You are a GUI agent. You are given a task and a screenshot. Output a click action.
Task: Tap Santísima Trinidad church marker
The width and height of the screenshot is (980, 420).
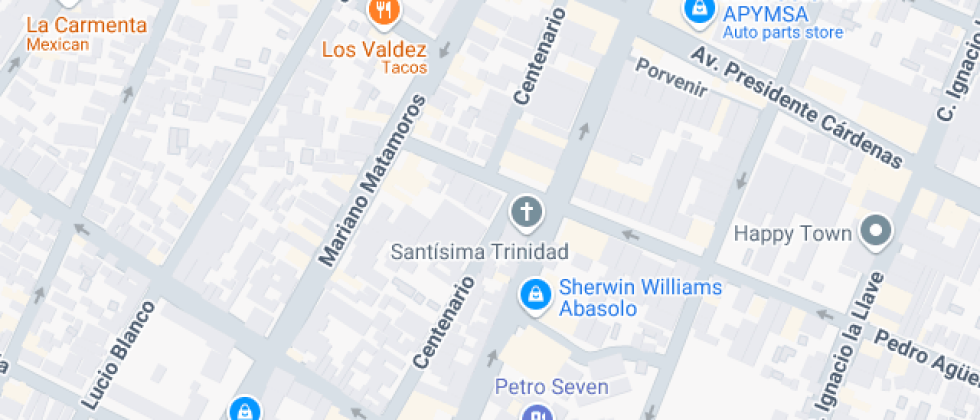click(527, 212)
